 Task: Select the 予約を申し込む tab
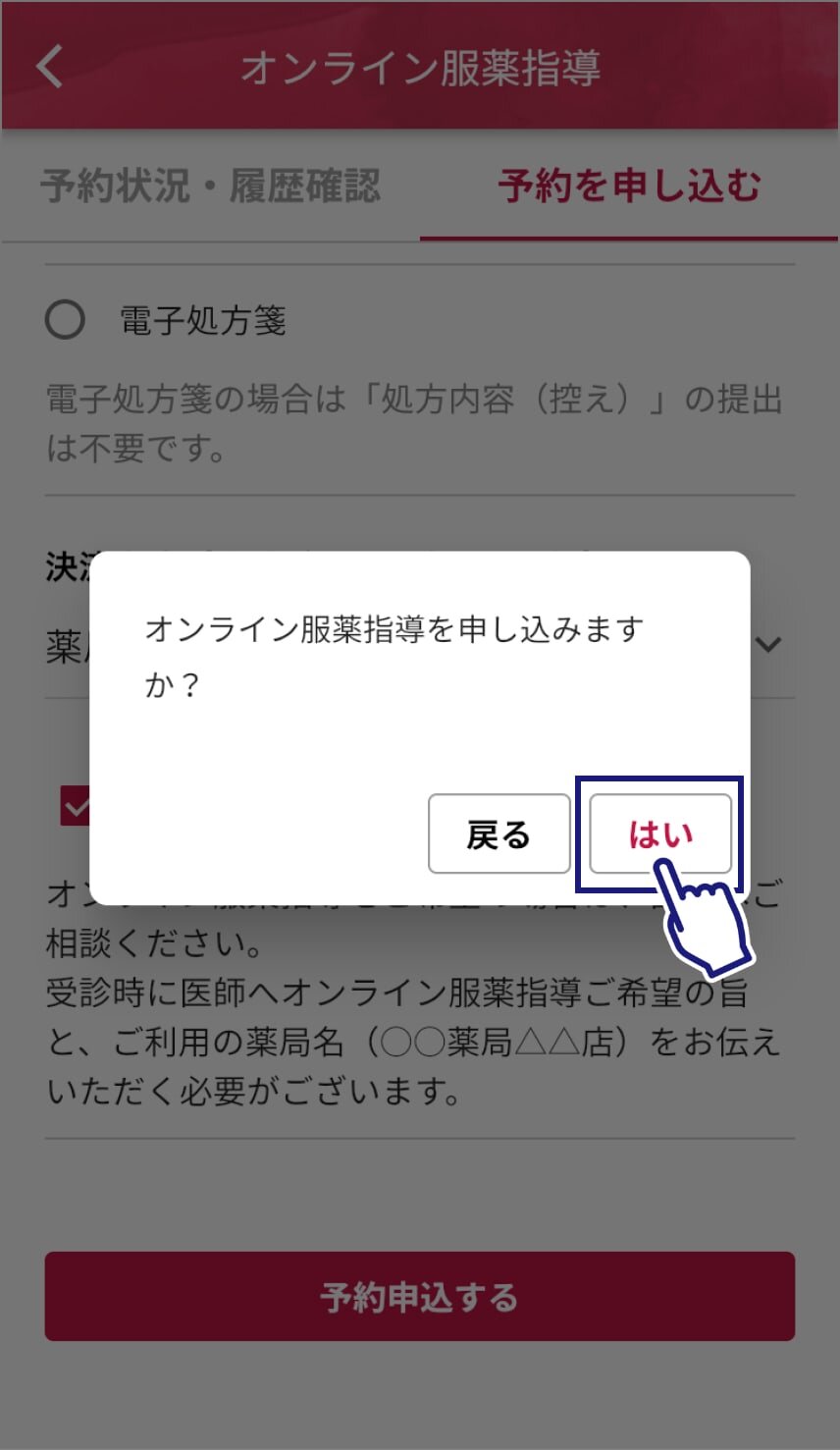[629, 186]
